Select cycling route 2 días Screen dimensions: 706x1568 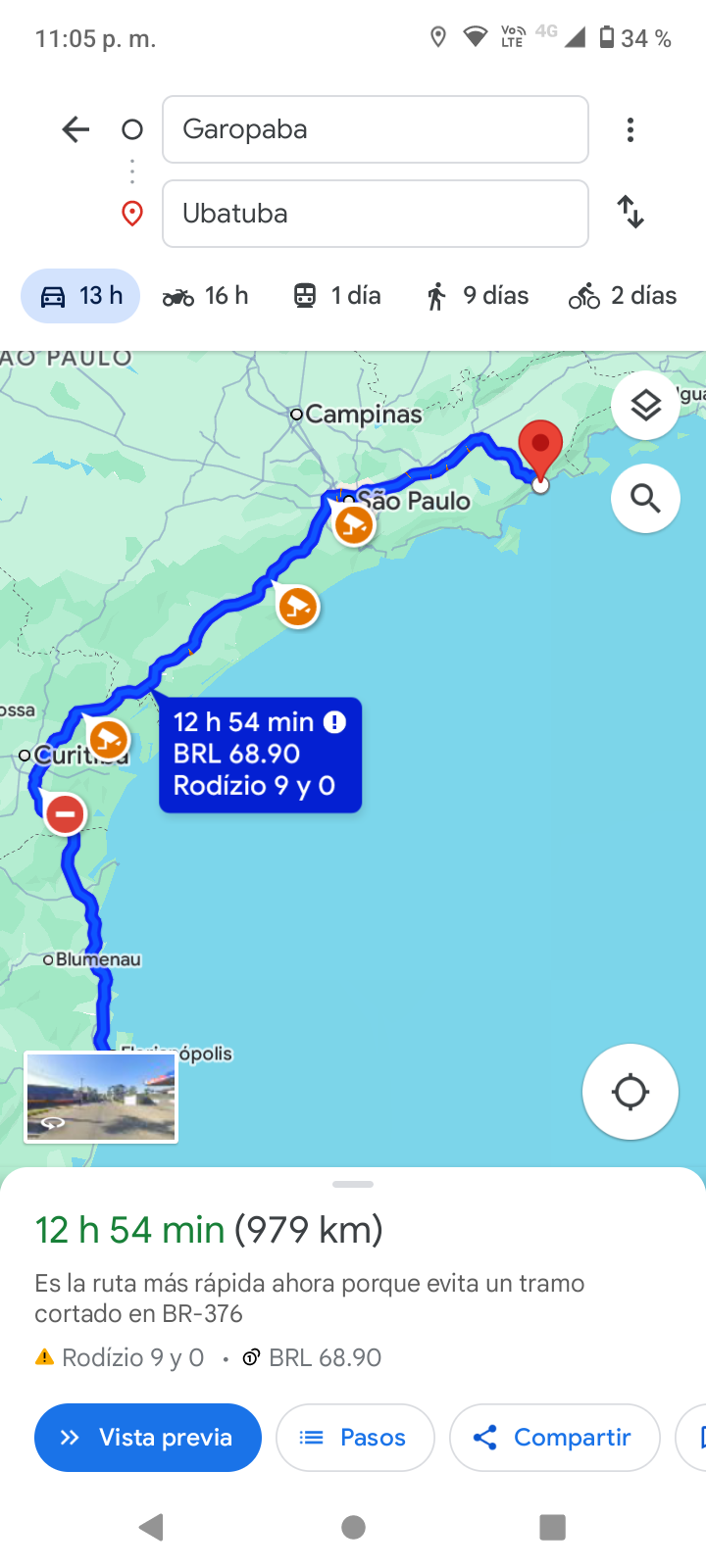[x=623, y=296]
